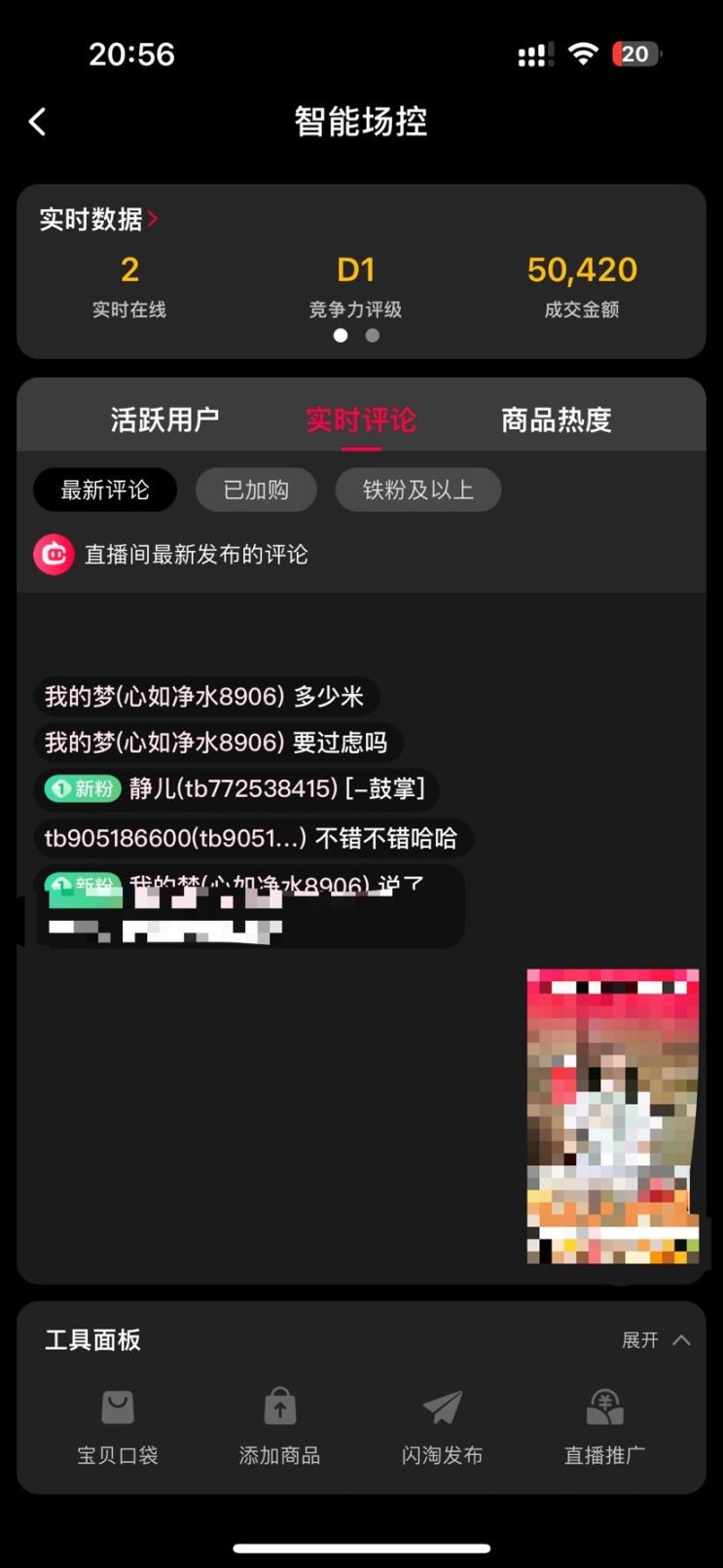Tap the 不错不错哈哈 comment
The height and width of the screenshot is (1568, 723).
(251, 838)
